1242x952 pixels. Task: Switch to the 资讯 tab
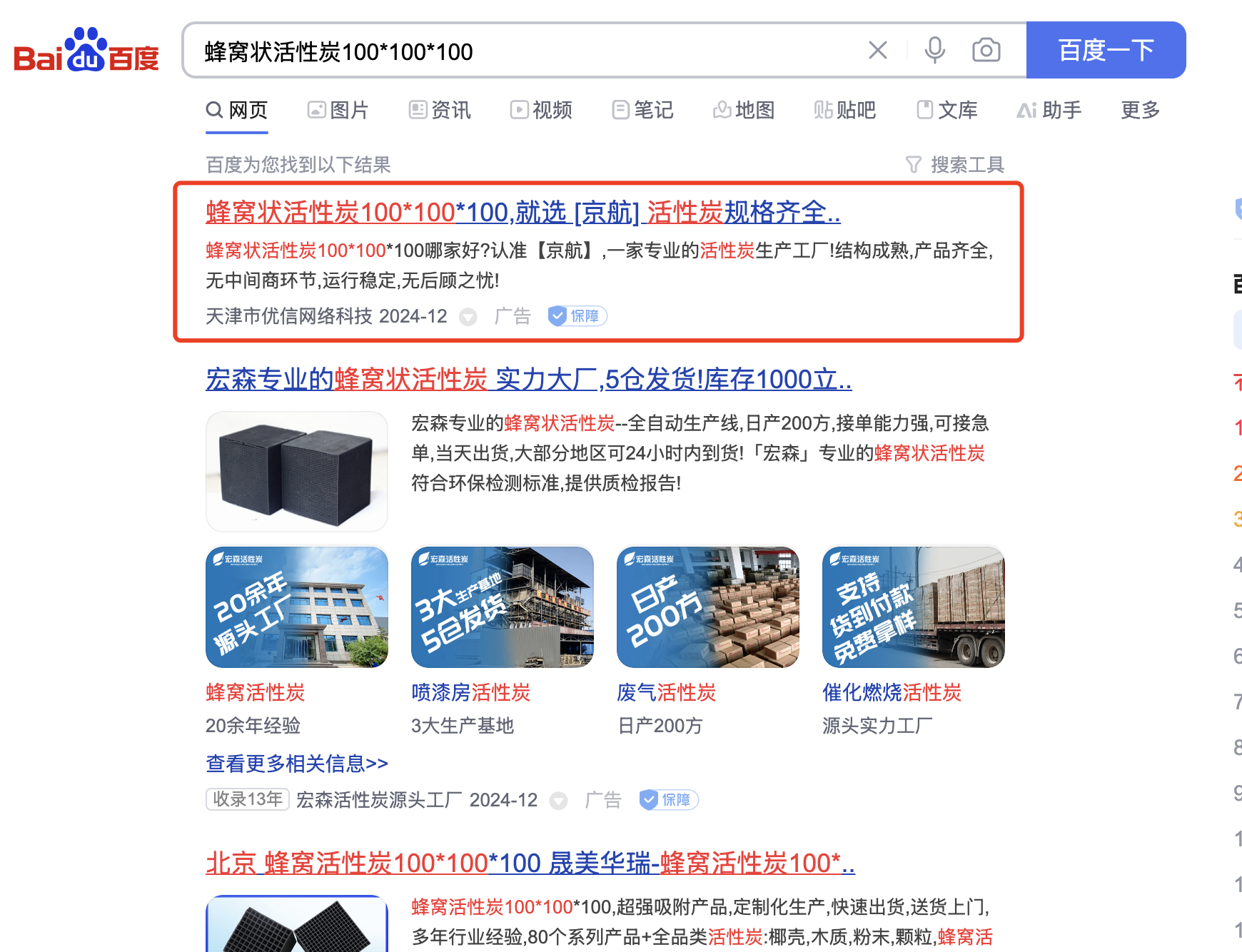coord(440,110)
